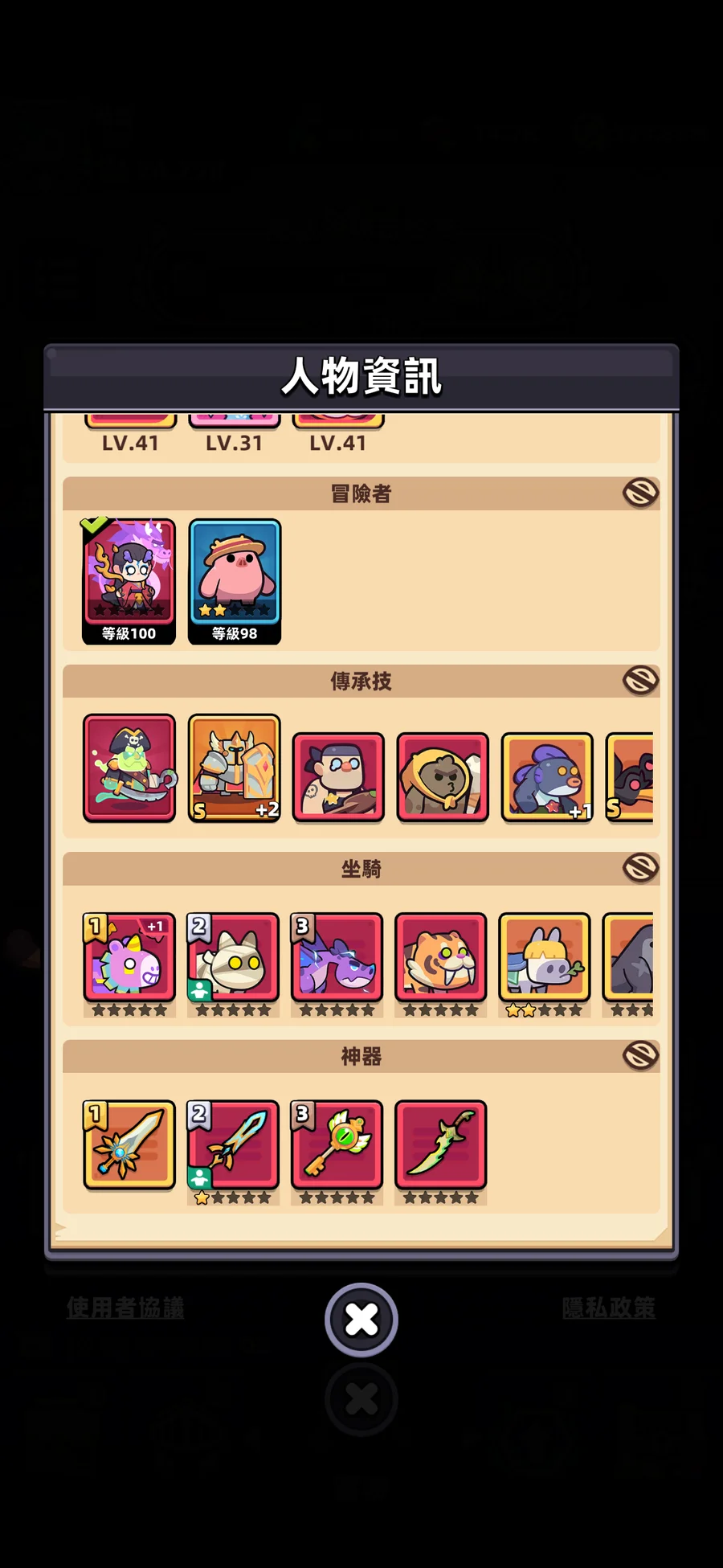Toggle visibility of the 神器 section
The width and height of the screenshot is (723, 1568).
click(640, 1055)
